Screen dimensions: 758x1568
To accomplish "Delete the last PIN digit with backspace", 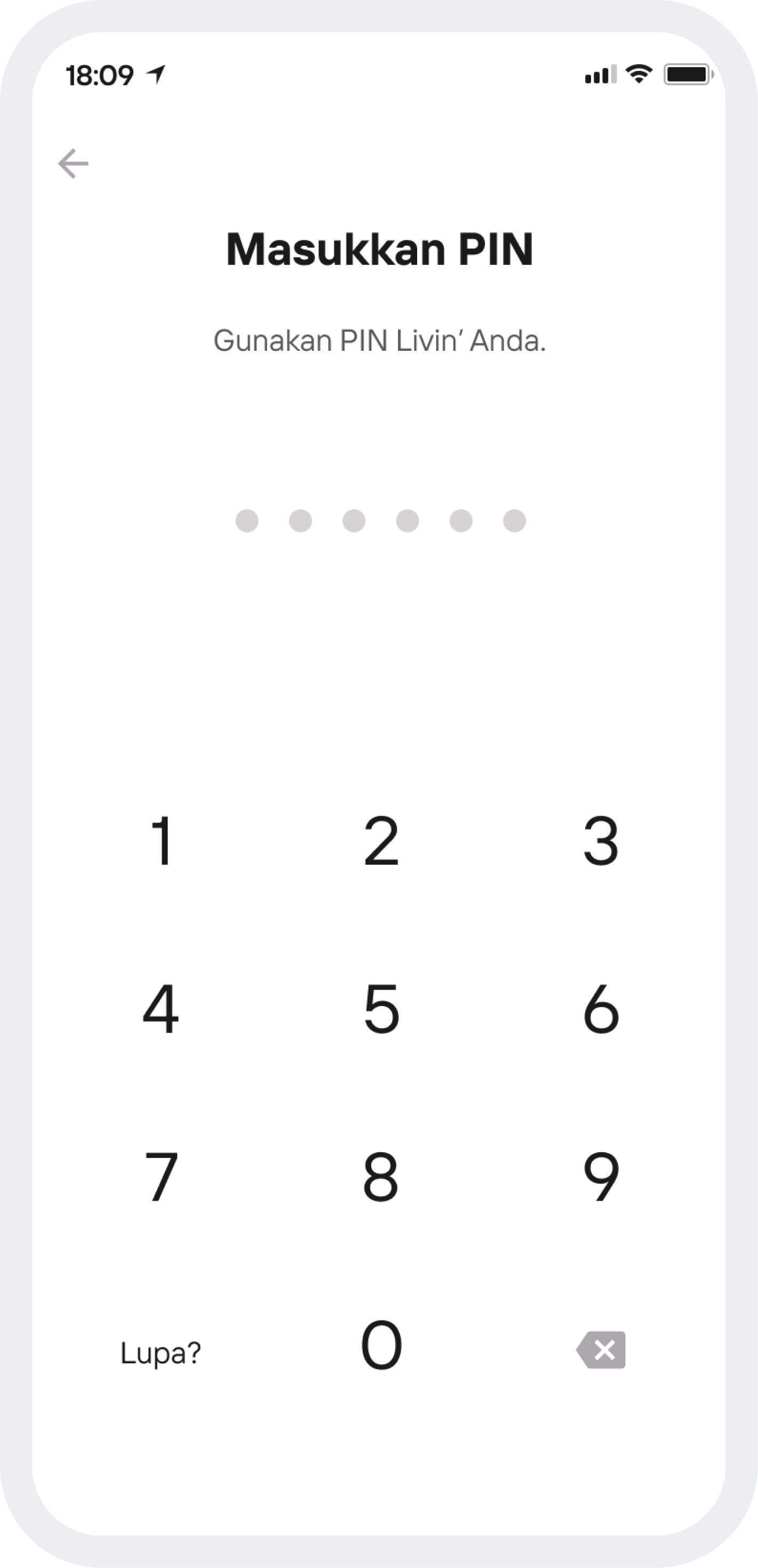I will (x=602, y=1350).
